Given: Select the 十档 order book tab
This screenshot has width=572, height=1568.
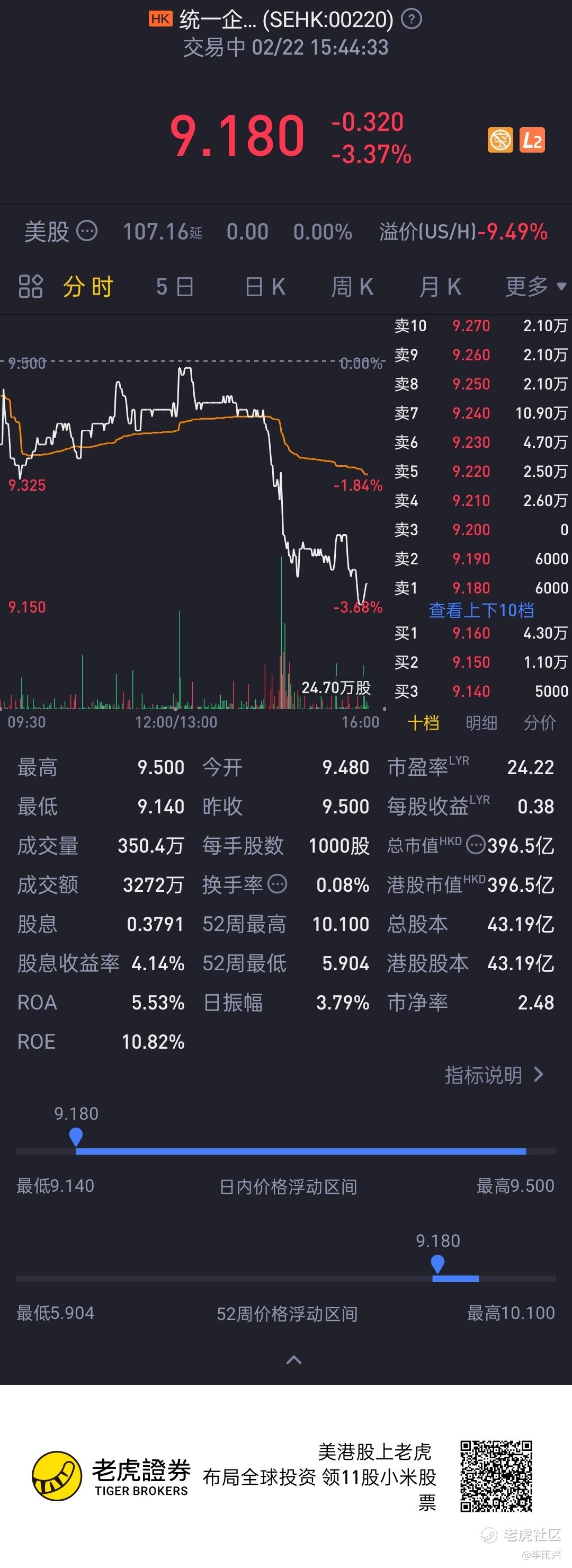Looking at the screenshot, I should coord(423,722).
